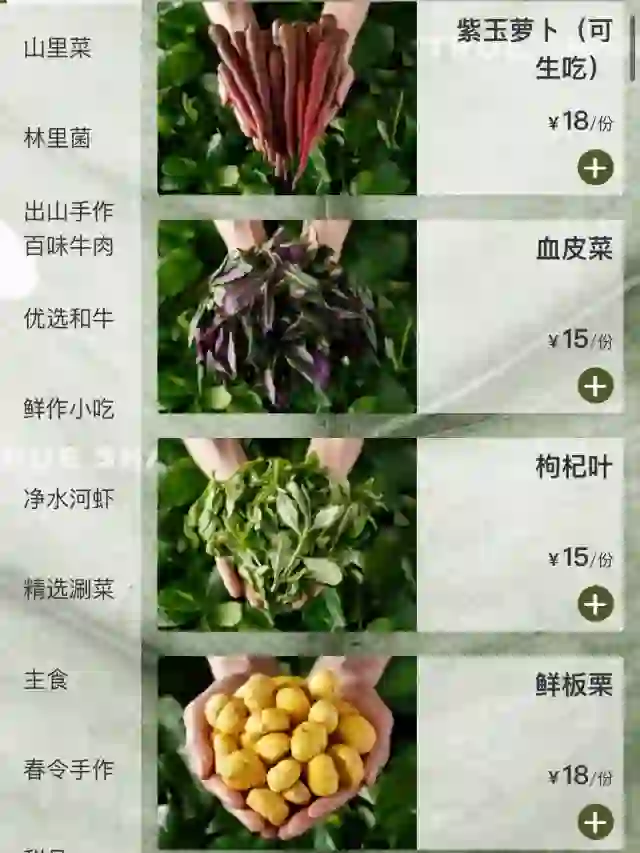Viewport: 640px width, 853px height.
Task: Go to the 春令手作 category
Action: pos(68,770)
